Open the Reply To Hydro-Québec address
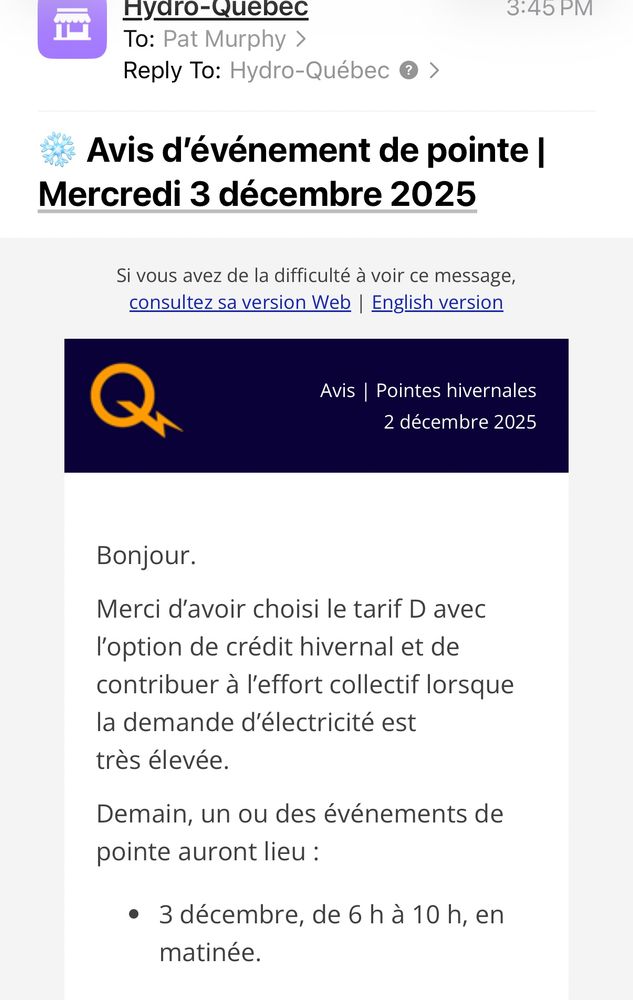 309,70
